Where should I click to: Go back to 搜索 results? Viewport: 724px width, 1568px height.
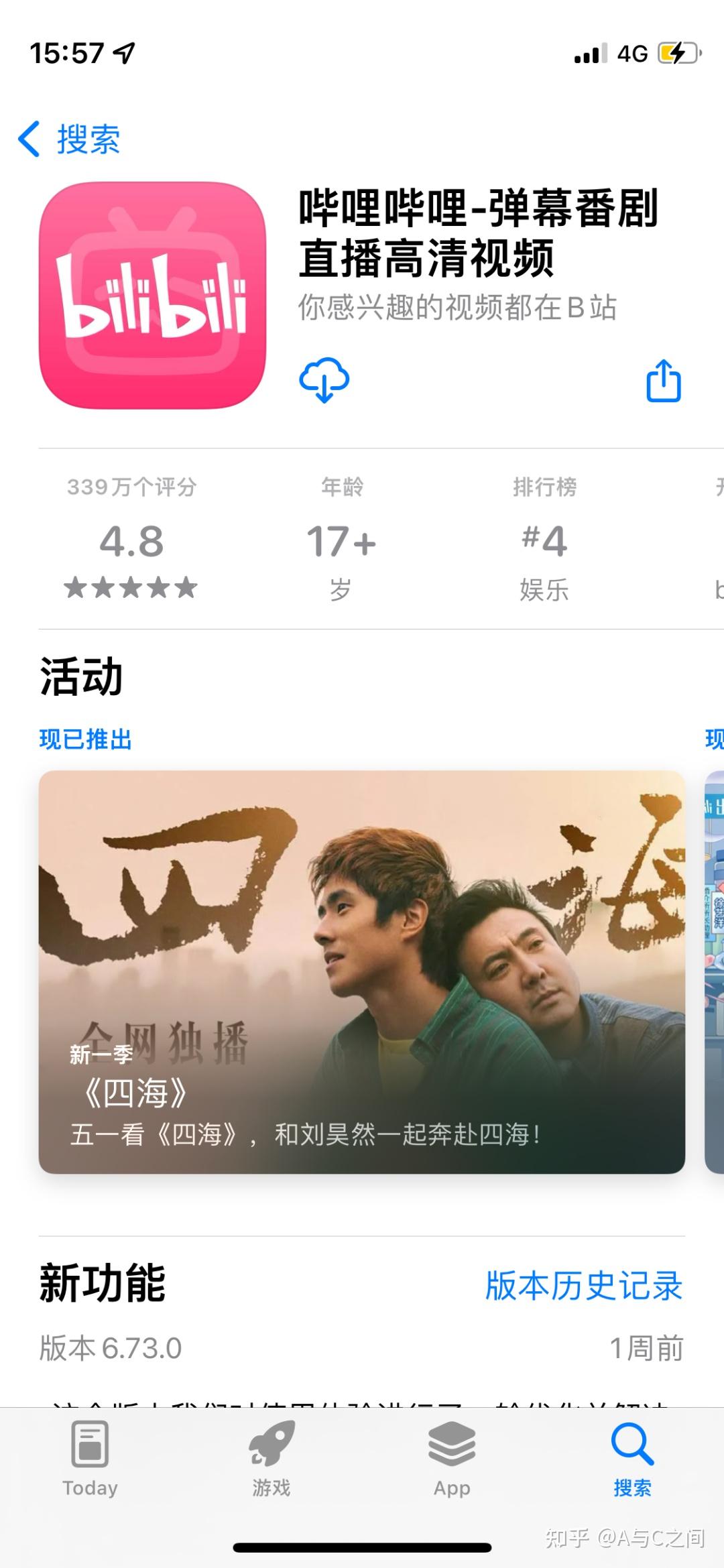tap(70, 139)
